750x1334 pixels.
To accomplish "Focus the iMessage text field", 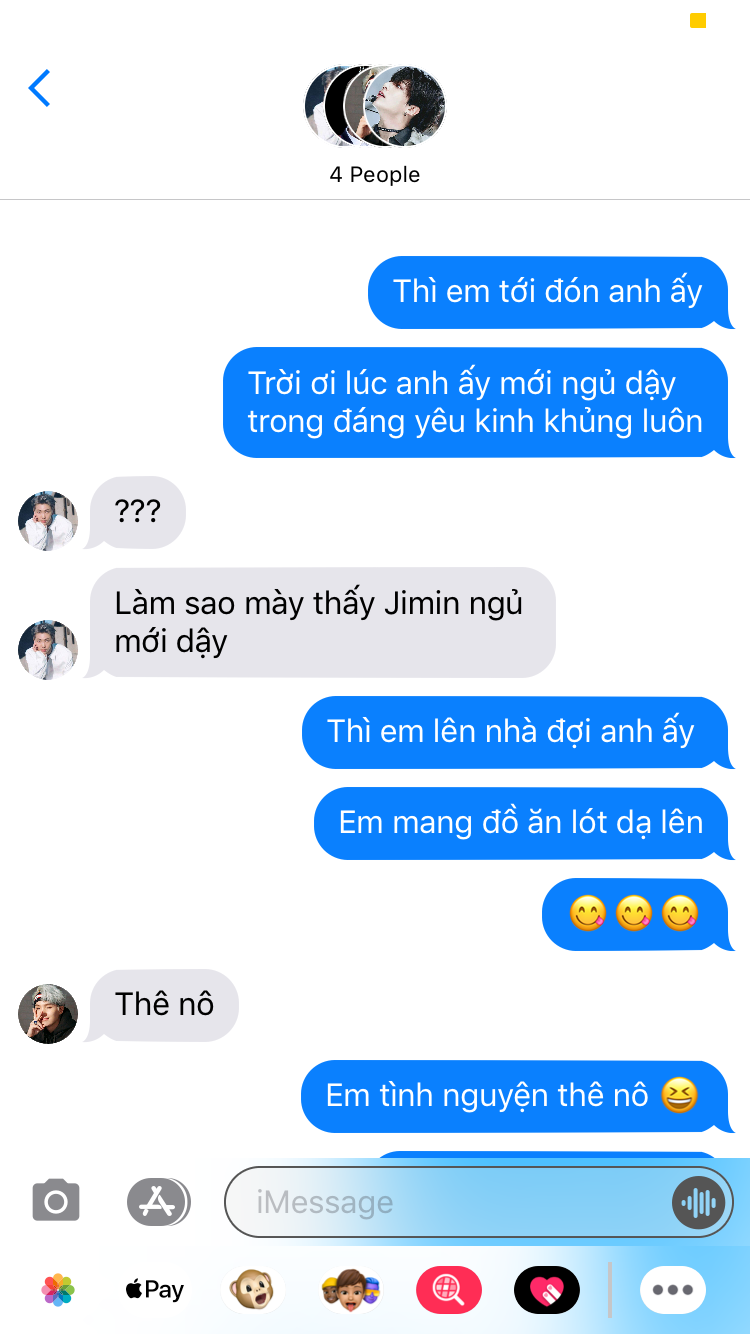I will pos(450,1202).
